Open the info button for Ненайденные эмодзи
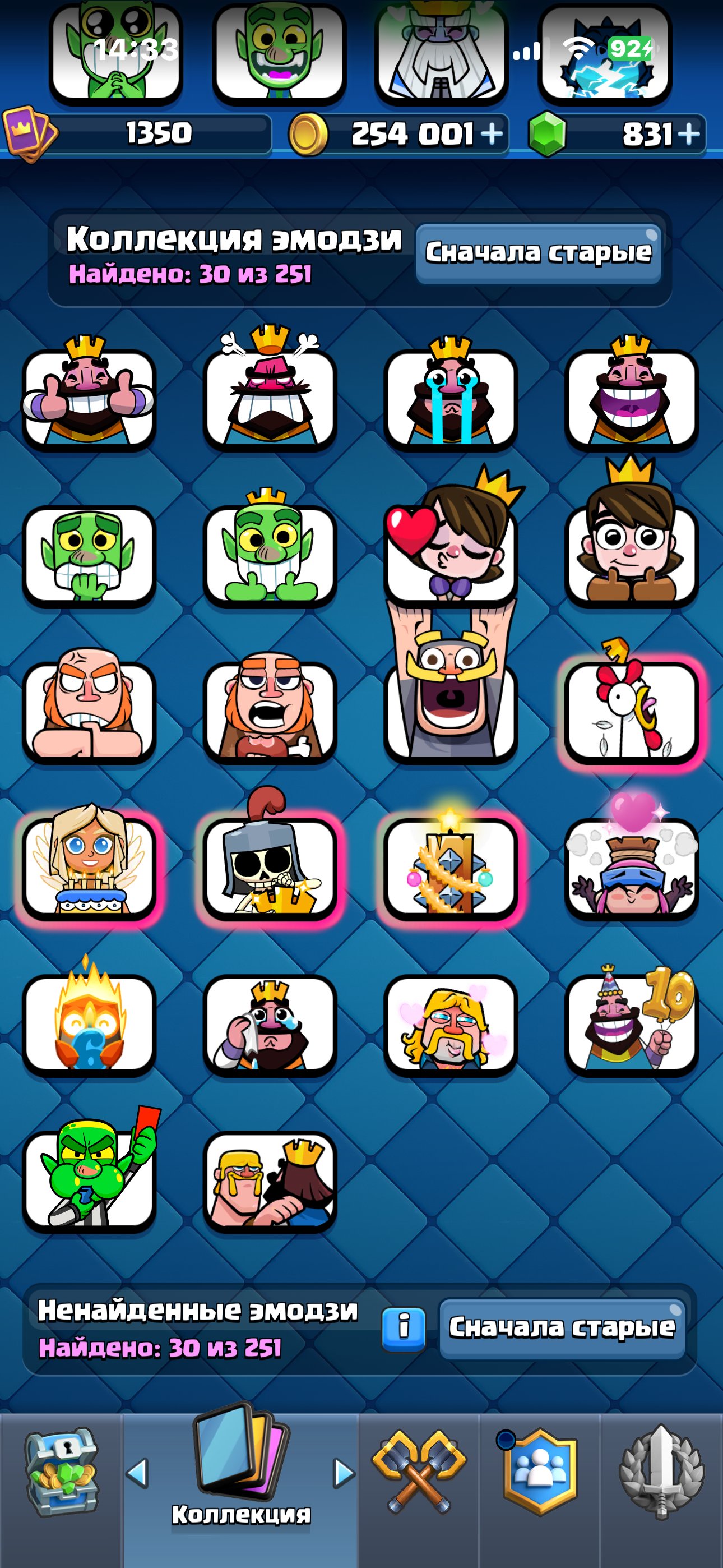 click(404, 1327)
